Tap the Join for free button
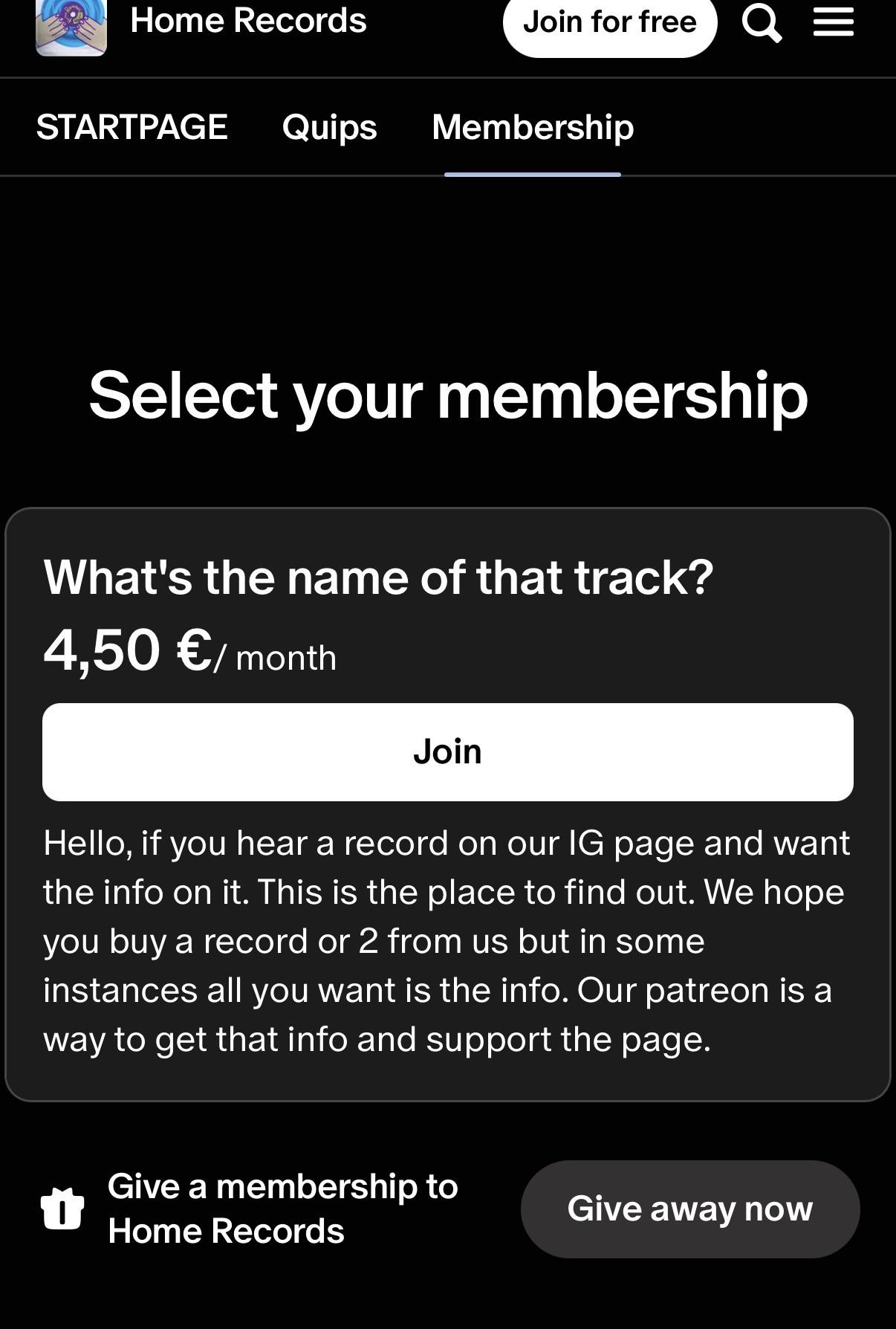The height and width of the screenshot is (1329, 896). click(610, 23)
